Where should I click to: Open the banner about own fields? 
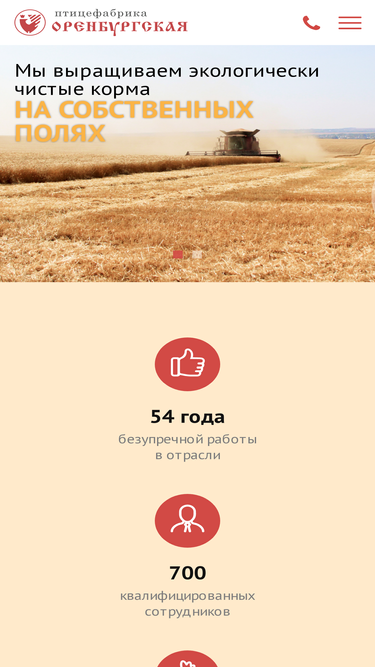188,163
